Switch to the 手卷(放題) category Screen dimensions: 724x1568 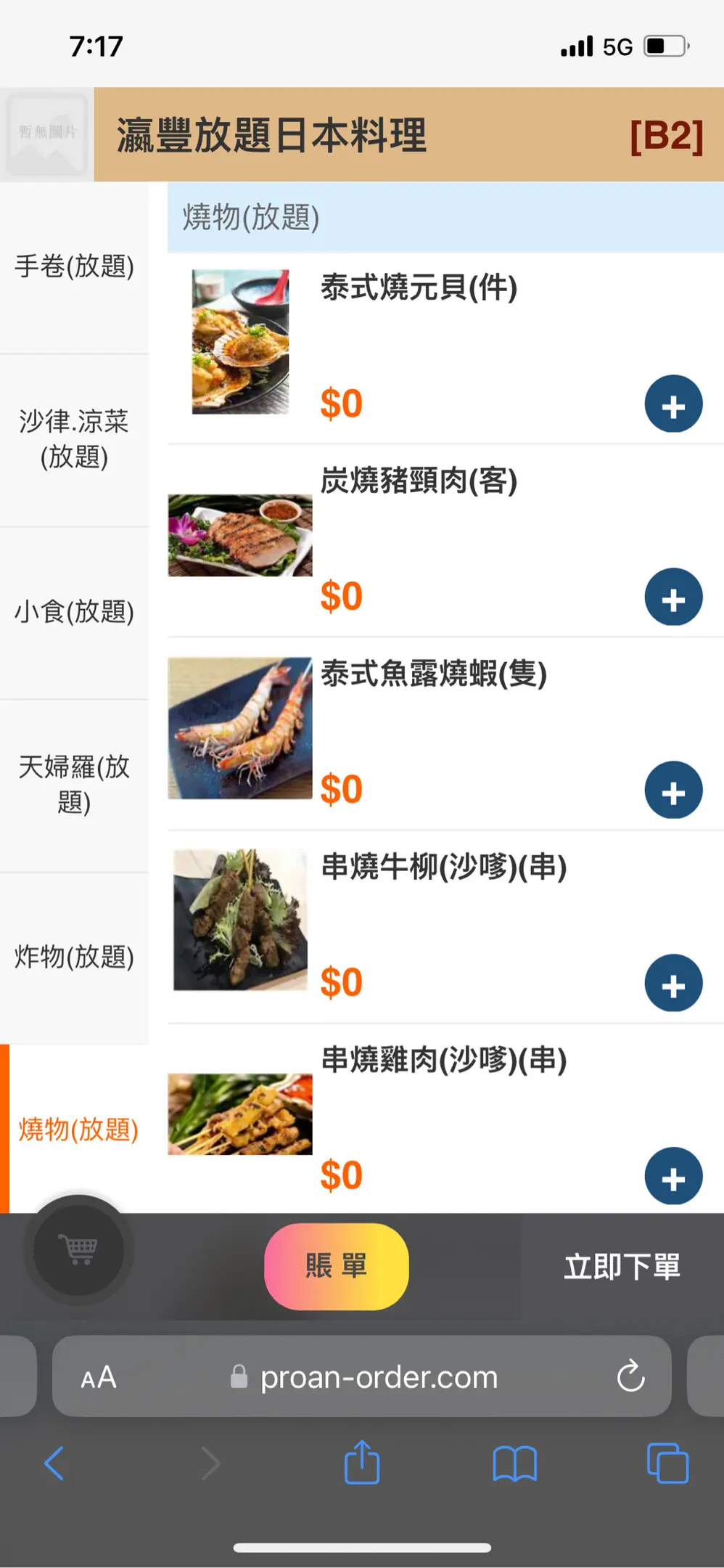[x=74, y=266]
